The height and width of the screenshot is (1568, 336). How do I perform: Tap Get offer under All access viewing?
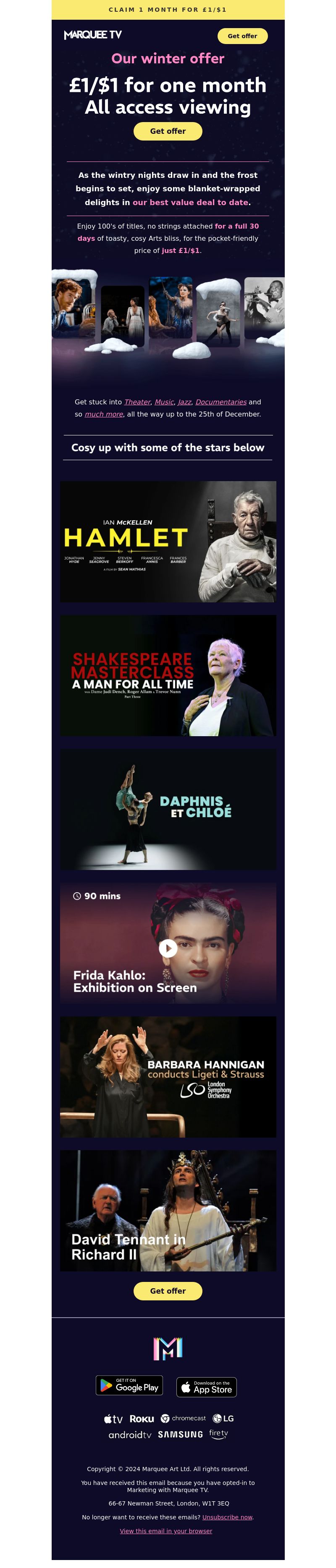pos(168,131)
